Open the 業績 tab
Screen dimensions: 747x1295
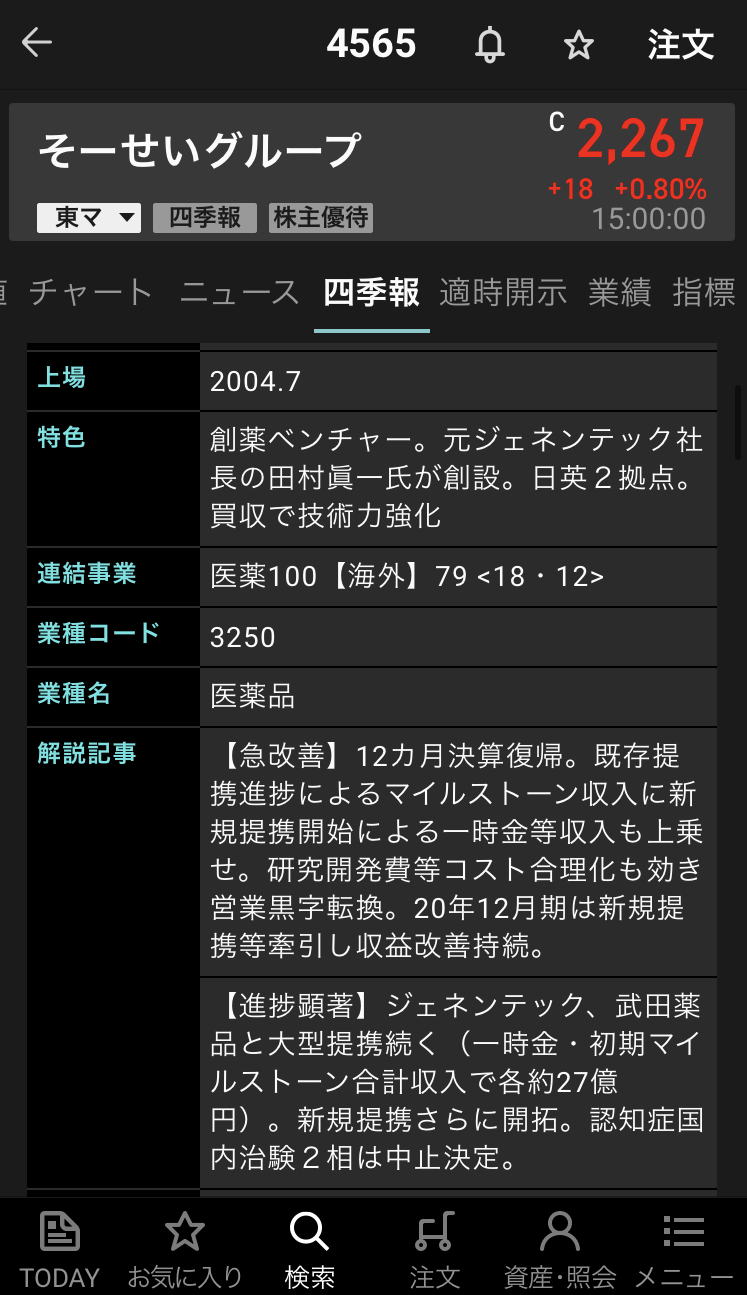click(x=620, y=292)
